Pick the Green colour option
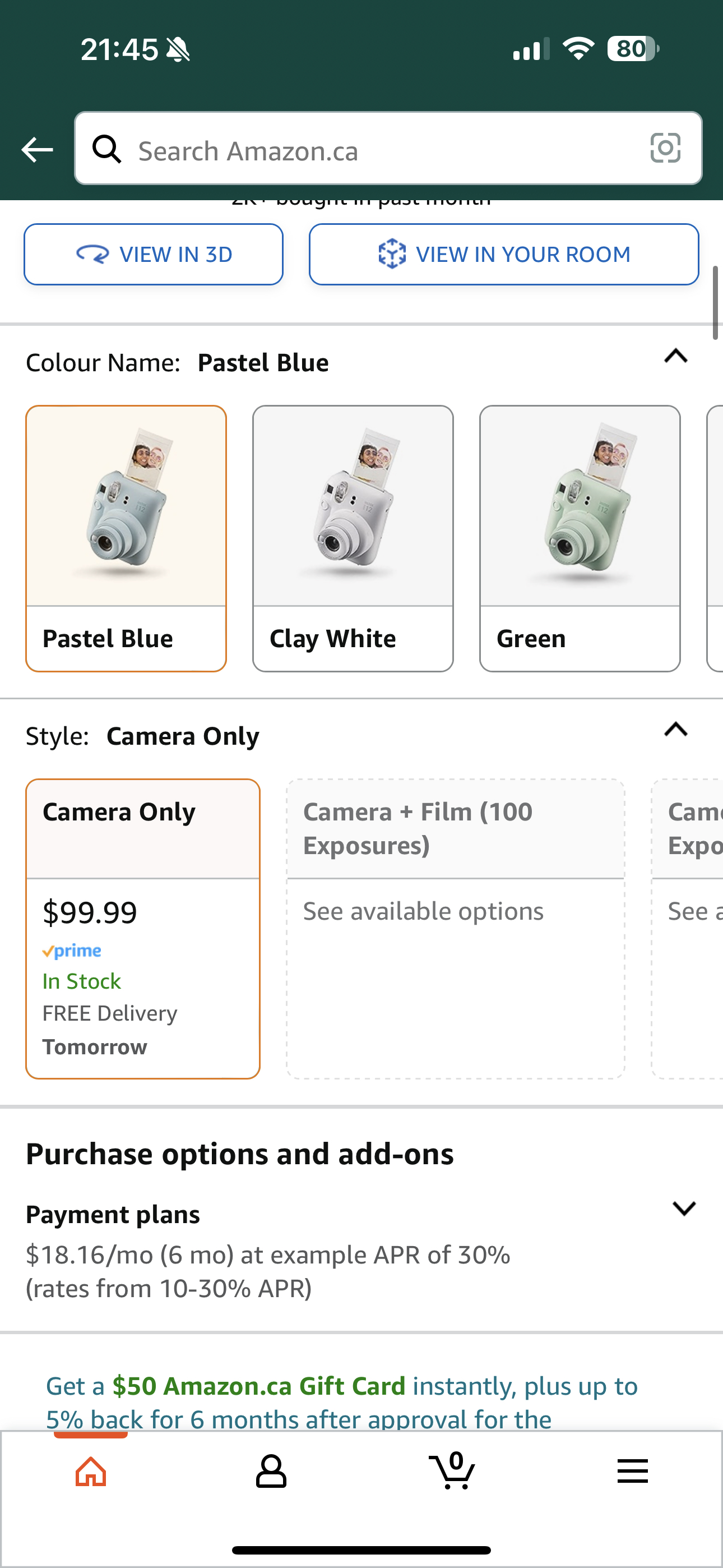 580,539
